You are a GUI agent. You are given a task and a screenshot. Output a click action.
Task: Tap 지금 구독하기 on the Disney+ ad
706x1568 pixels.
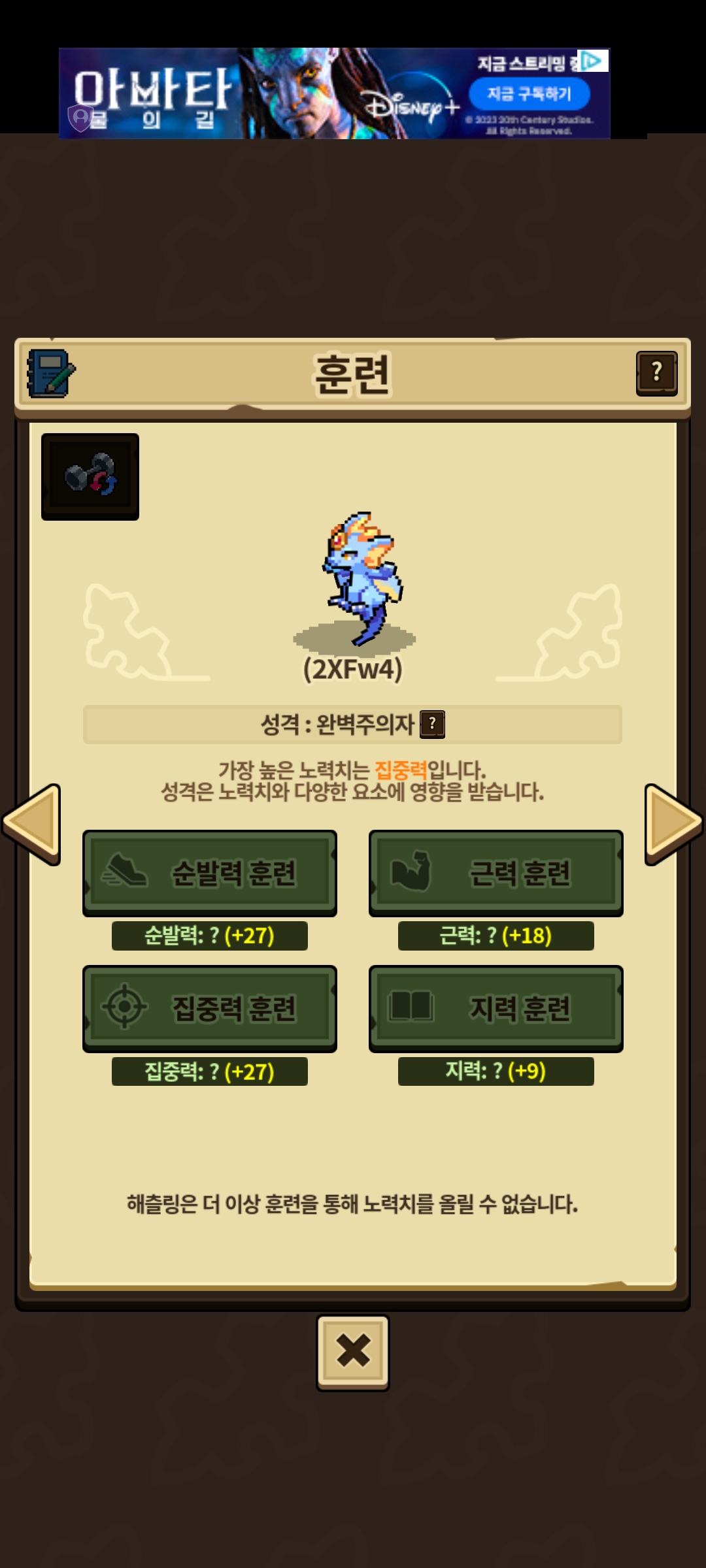(x=529, y=94)
